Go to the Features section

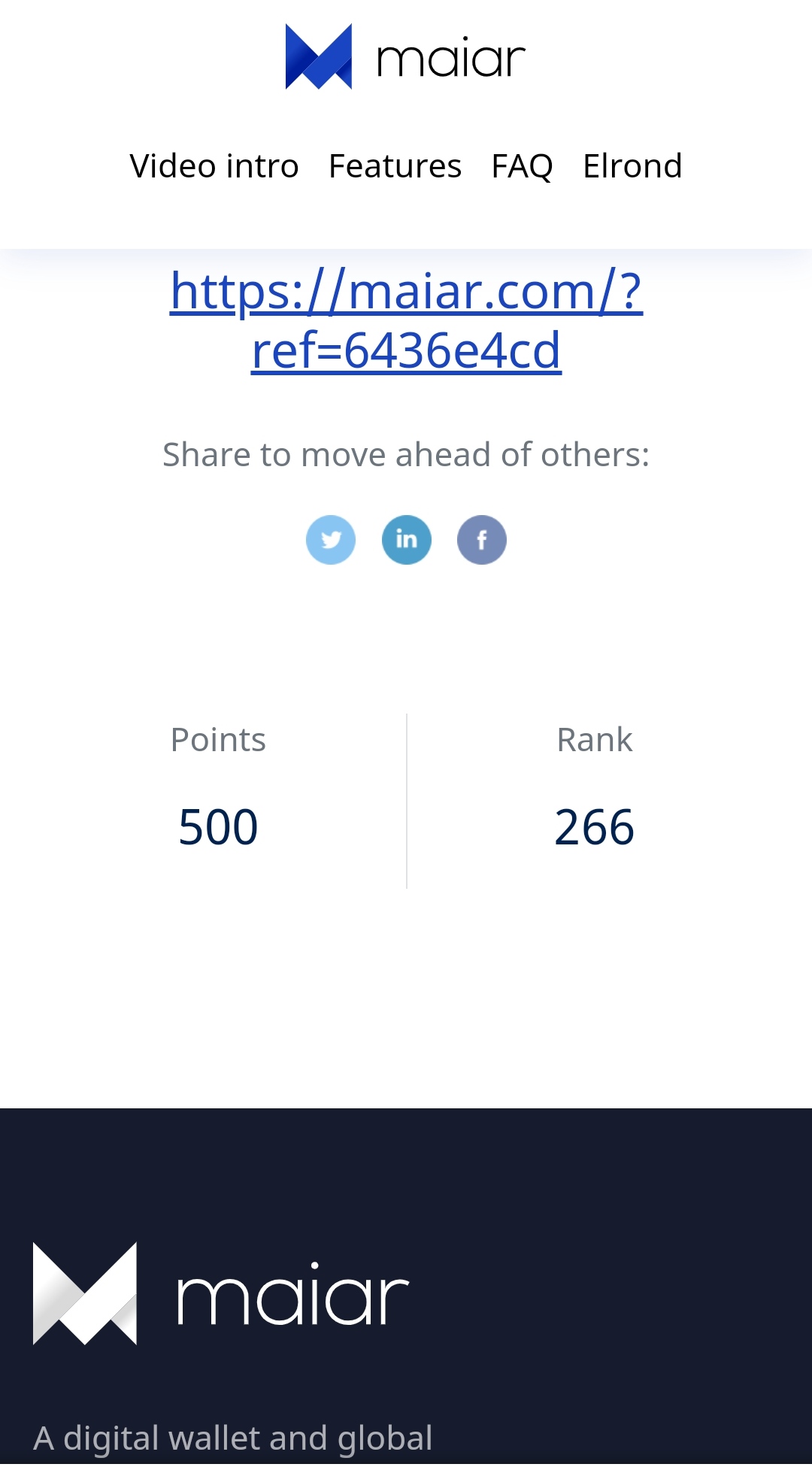click(395, 166)
